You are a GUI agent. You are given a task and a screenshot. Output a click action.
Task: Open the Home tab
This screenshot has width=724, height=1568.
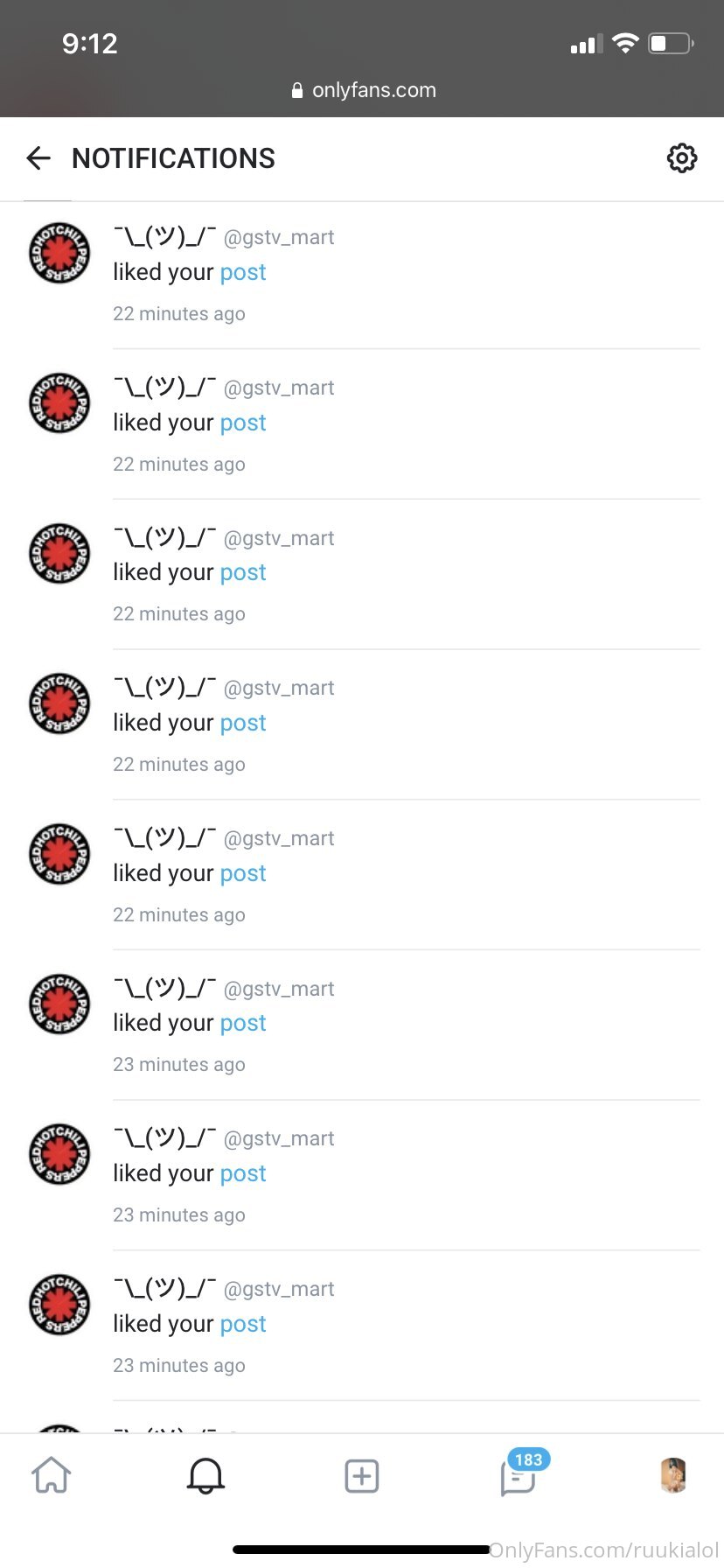pos(52,1475)
